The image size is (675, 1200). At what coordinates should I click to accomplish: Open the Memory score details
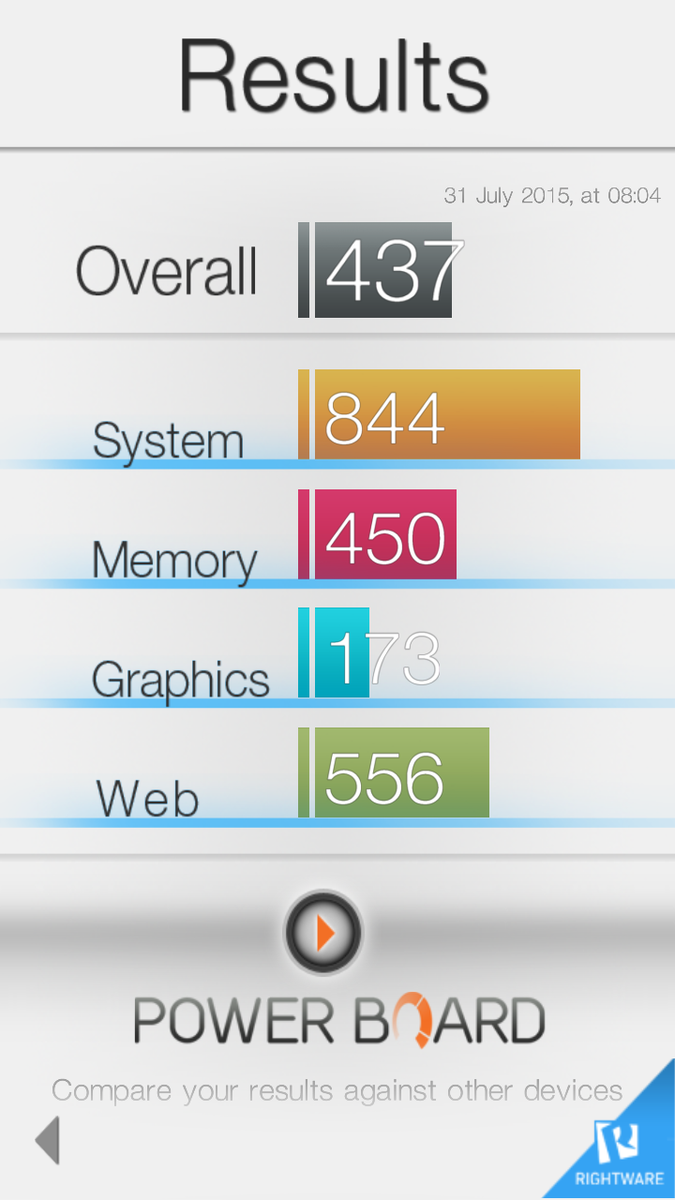pos(385,536)
